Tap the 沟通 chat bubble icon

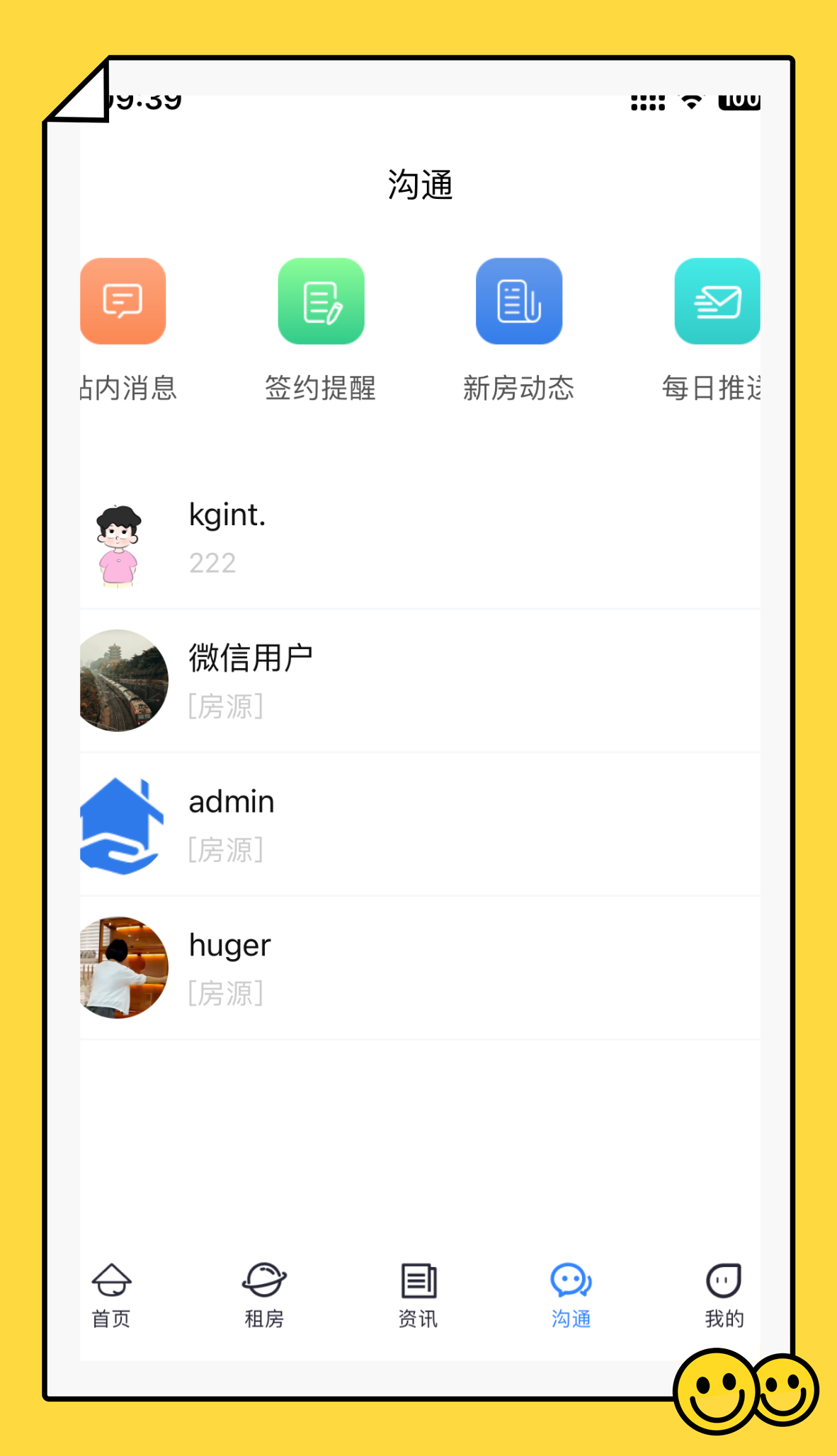[570, 1280]
